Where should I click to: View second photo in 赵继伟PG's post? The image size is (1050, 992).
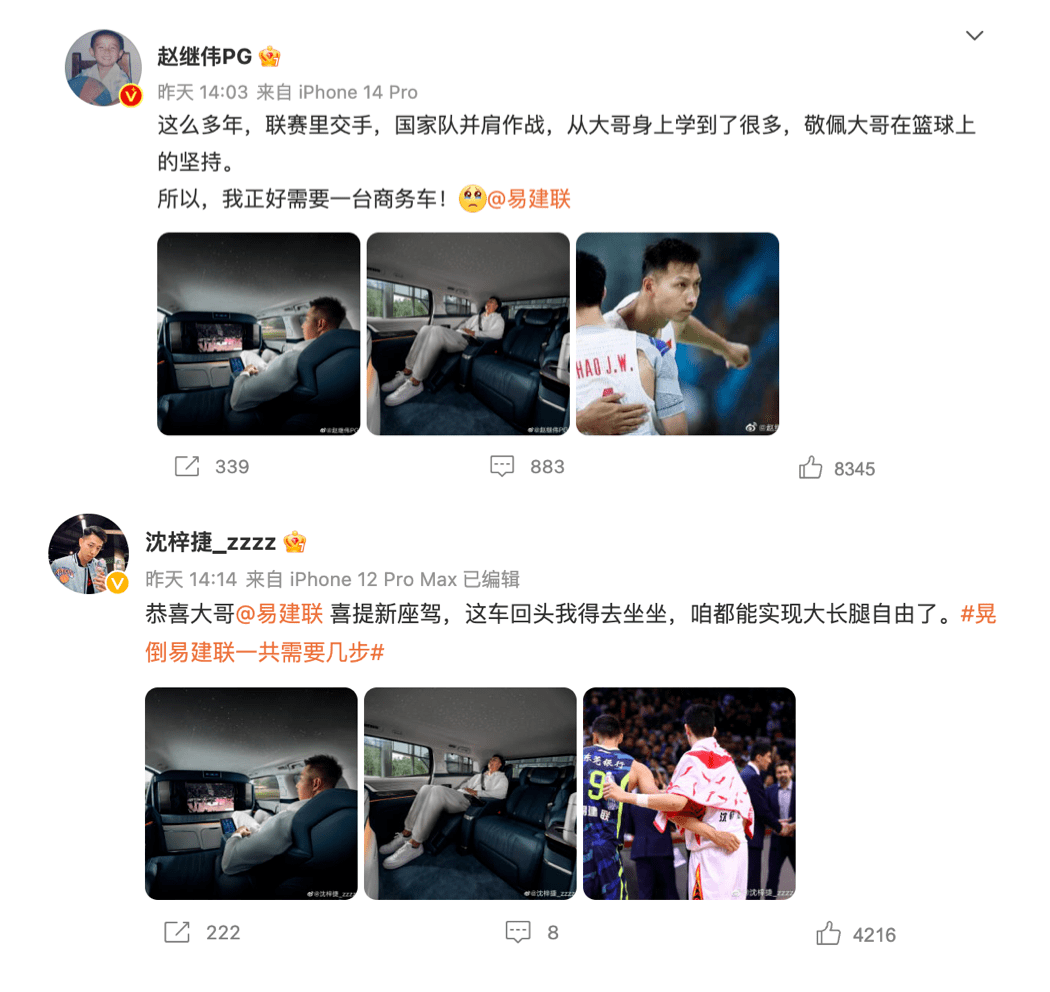(x=468, y=333)
